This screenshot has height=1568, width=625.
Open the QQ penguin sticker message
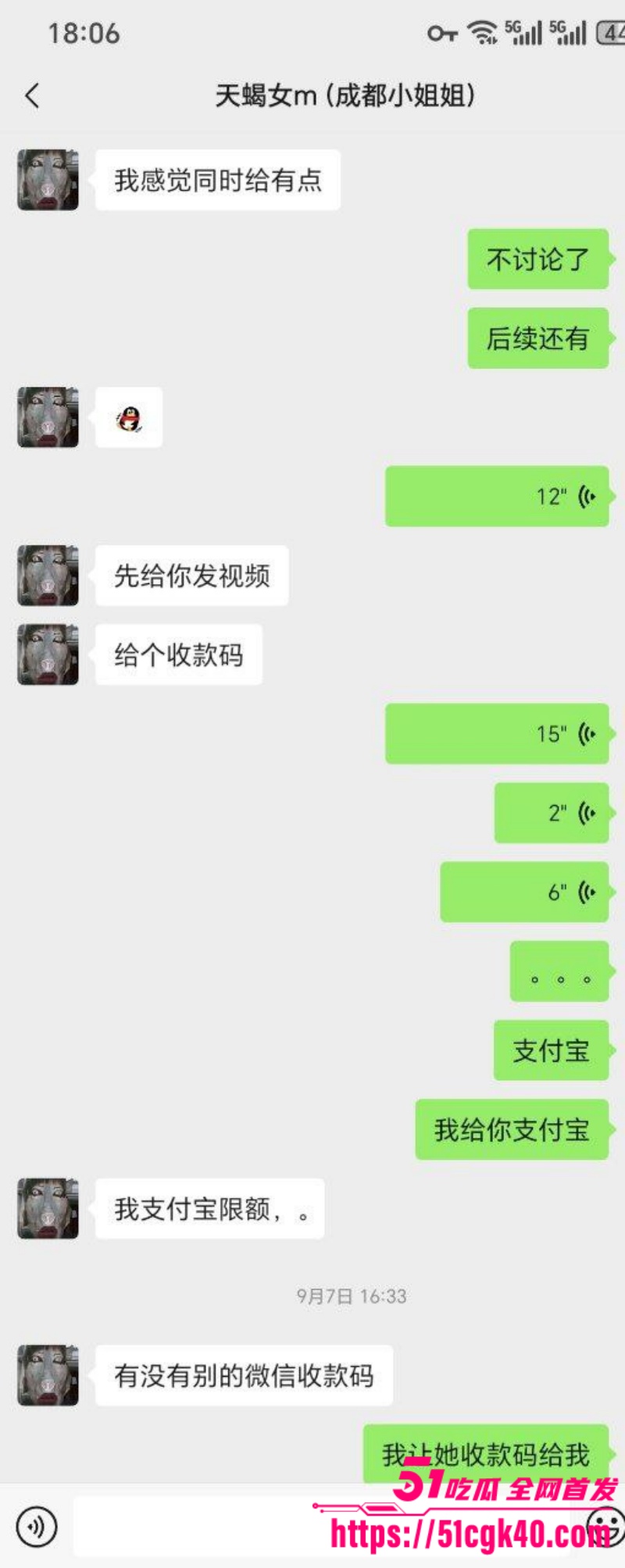tap(130, 417)
